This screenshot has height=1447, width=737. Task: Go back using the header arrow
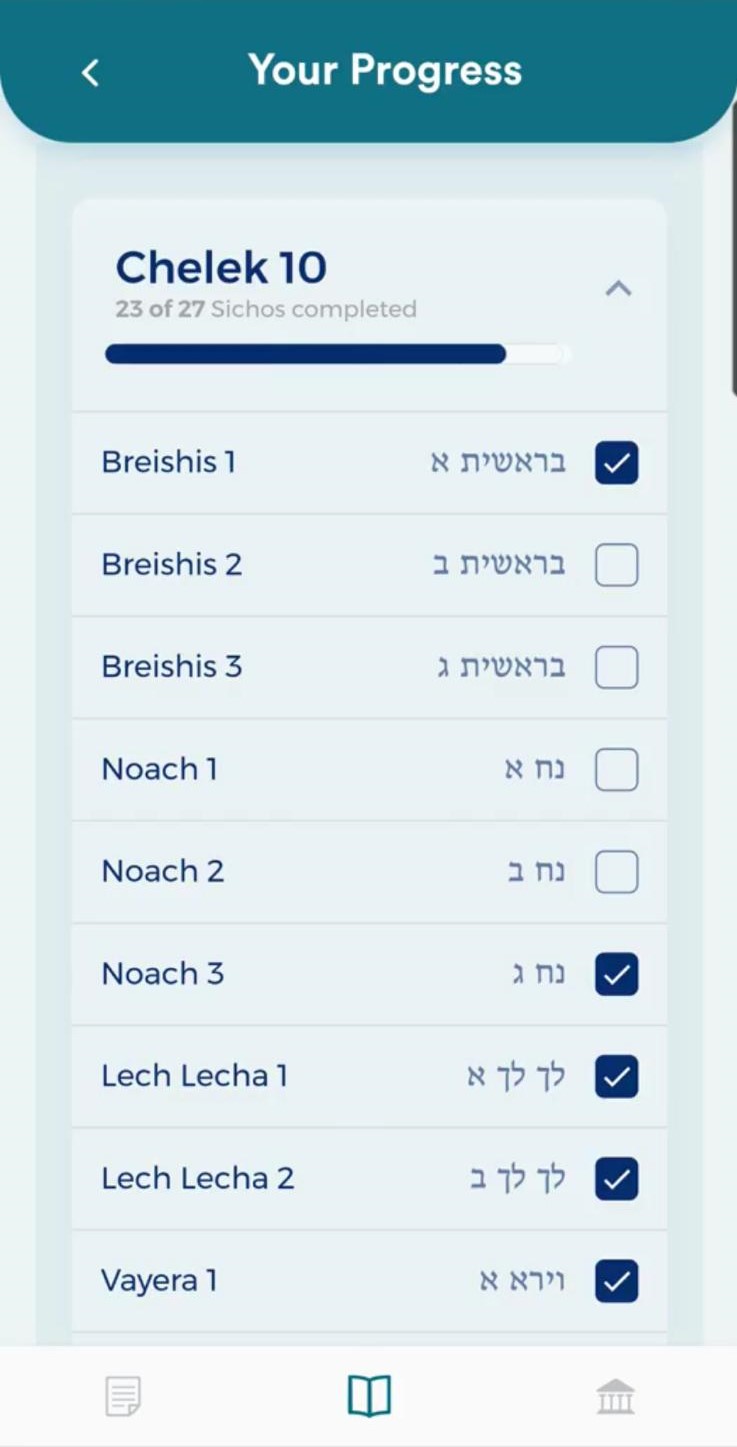point(90,72)
